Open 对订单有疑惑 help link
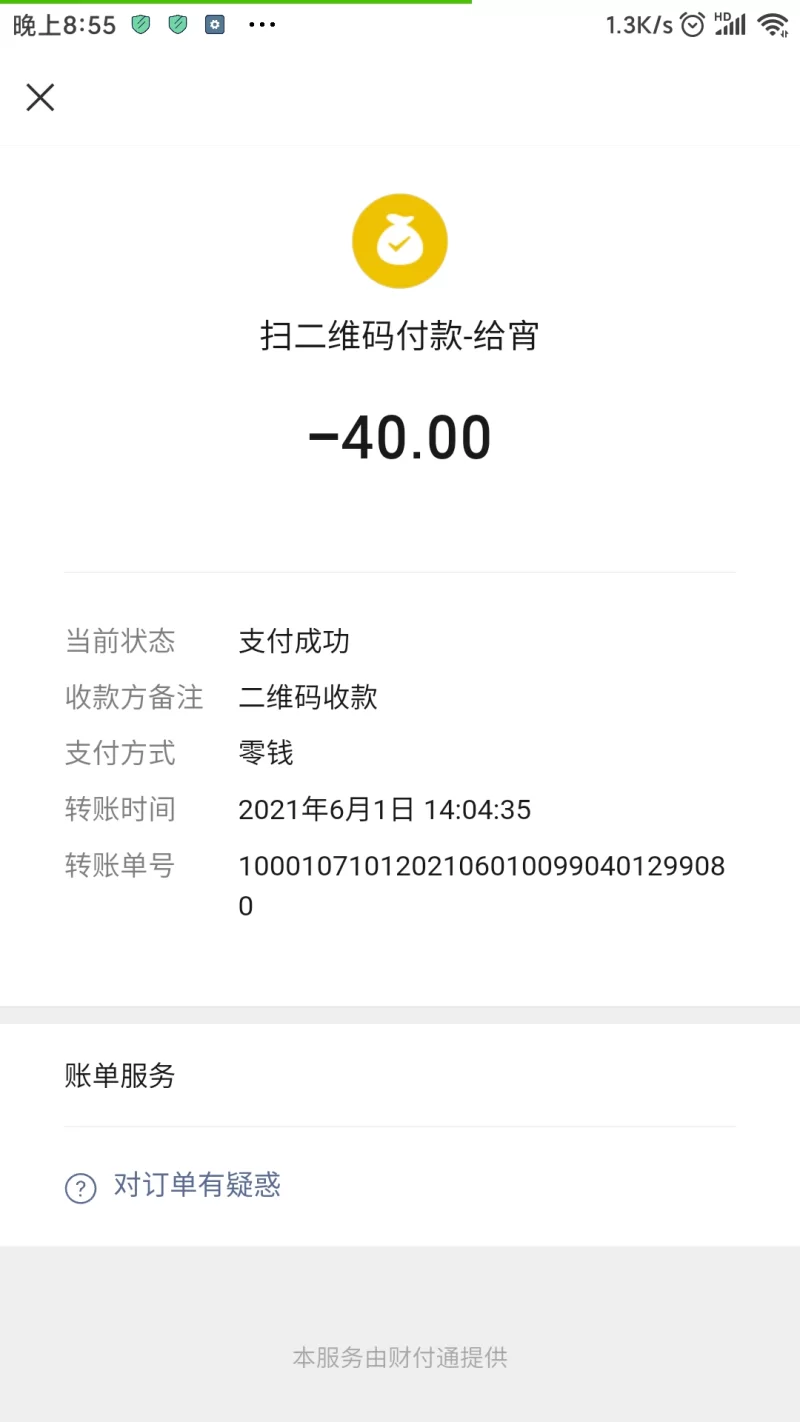The image size is (800, 1422). coord(173,1186)
